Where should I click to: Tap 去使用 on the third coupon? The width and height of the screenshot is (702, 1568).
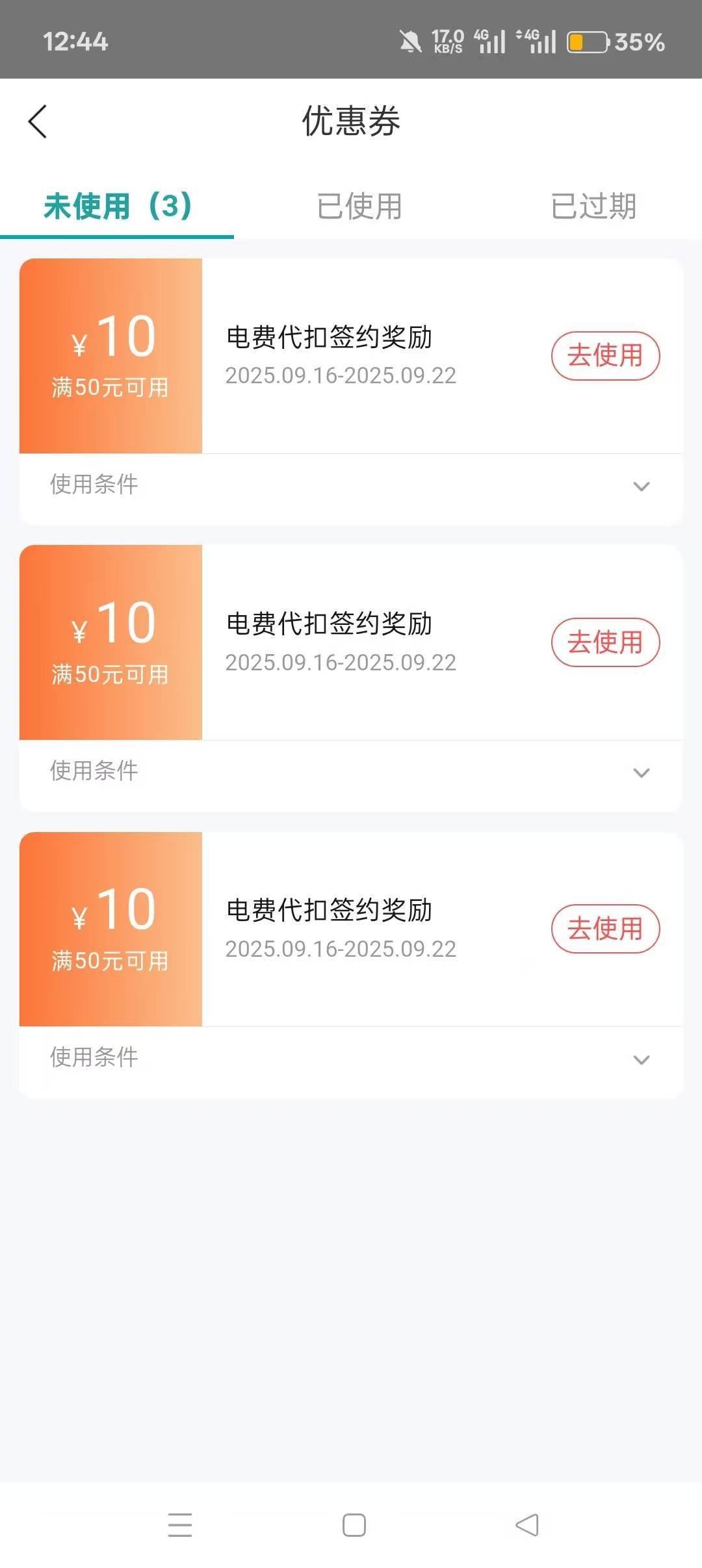click(x=606, y=928)
